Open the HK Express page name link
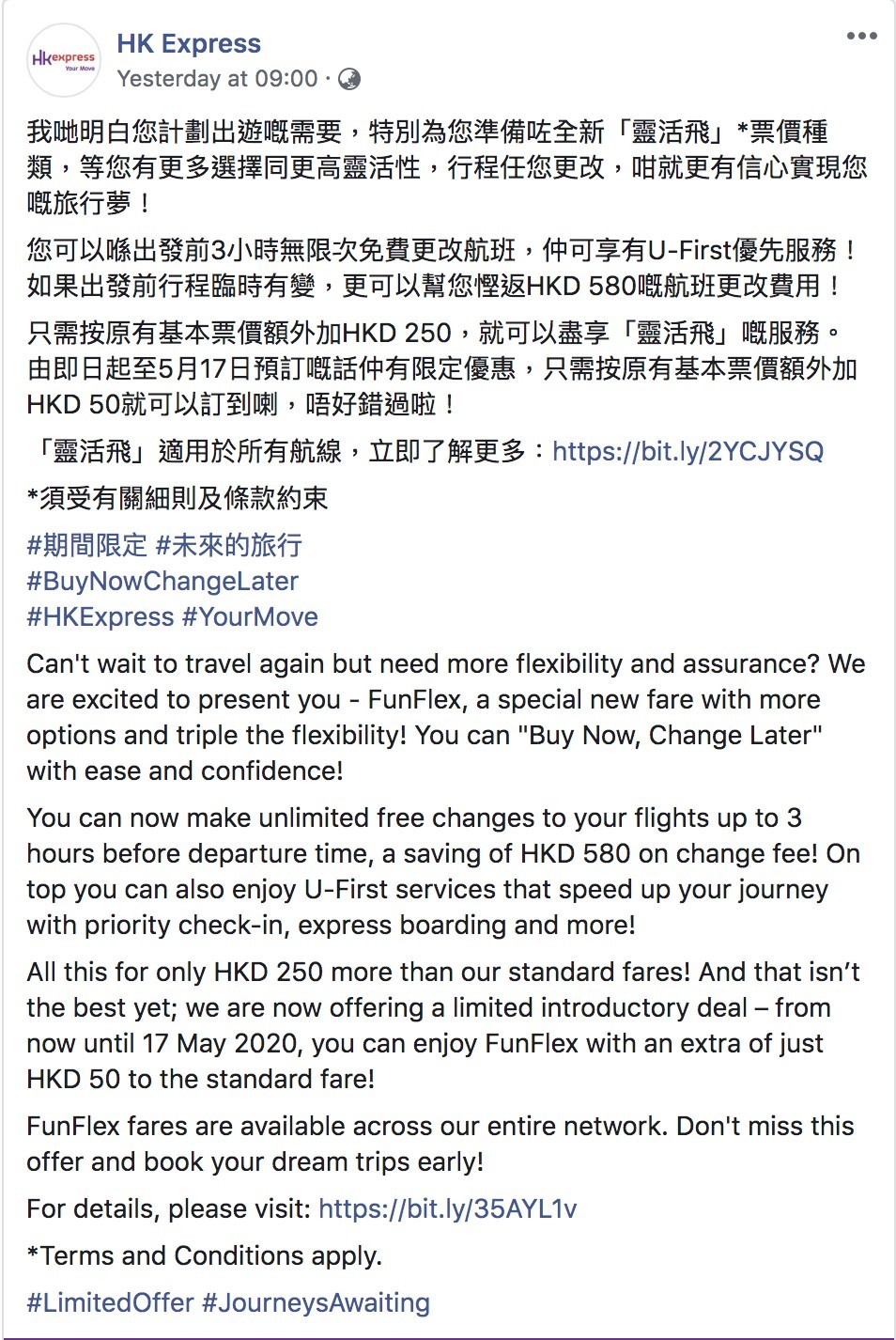Screen dimensions: 896x1340 click(x=189, y=43)
